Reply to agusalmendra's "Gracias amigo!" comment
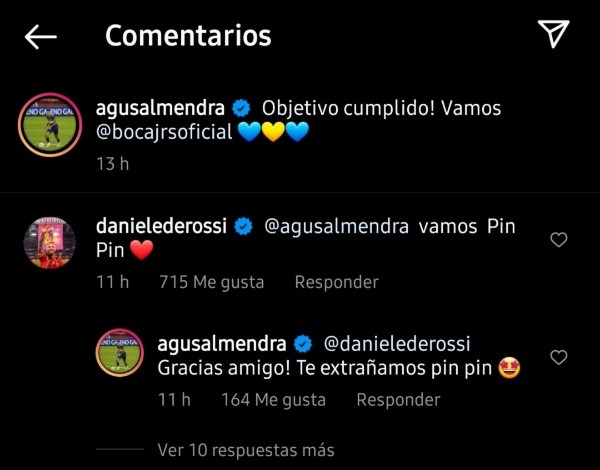 (x=398, y=400)
